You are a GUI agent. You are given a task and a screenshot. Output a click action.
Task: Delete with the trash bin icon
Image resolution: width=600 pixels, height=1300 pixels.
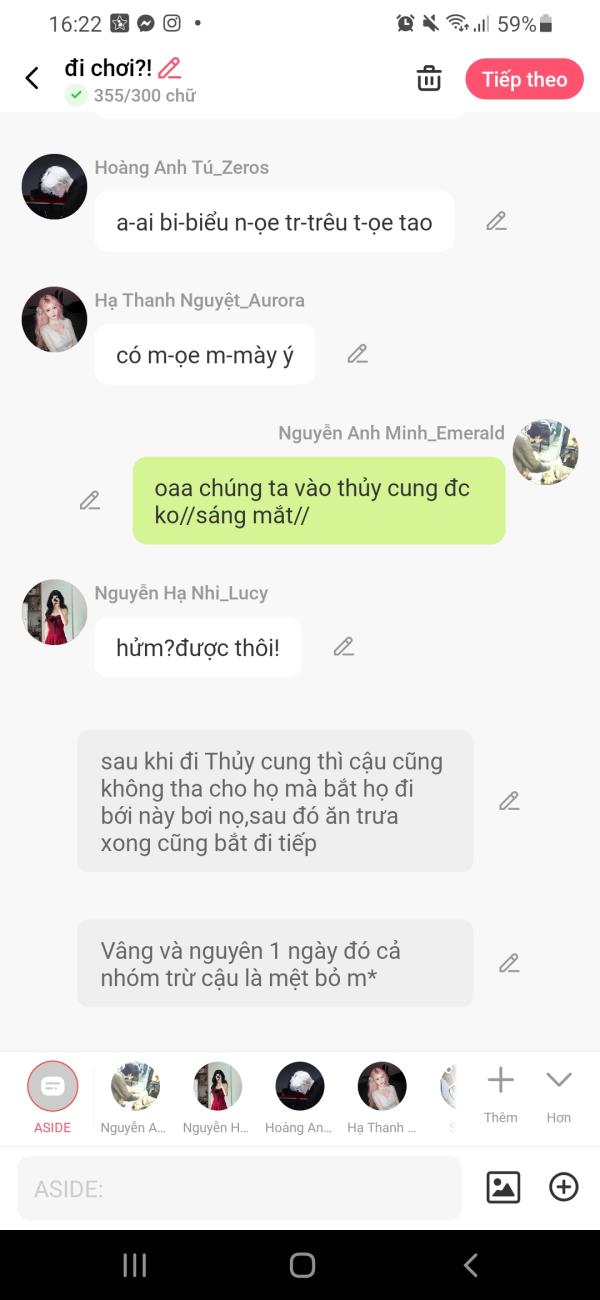pyautogui.click(x=429, y=79)
